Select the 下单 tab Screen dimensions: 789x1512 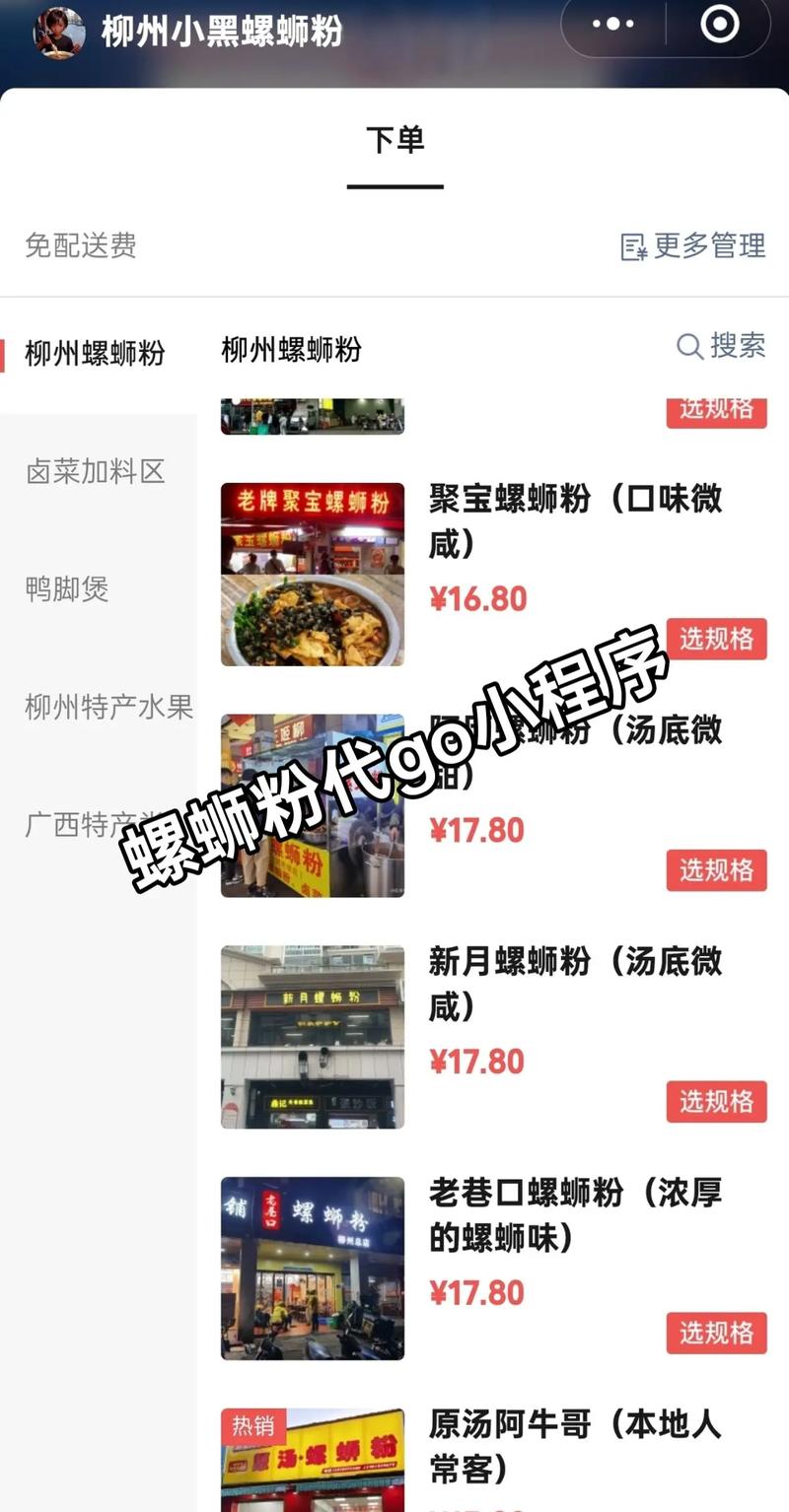coord(394,140)
